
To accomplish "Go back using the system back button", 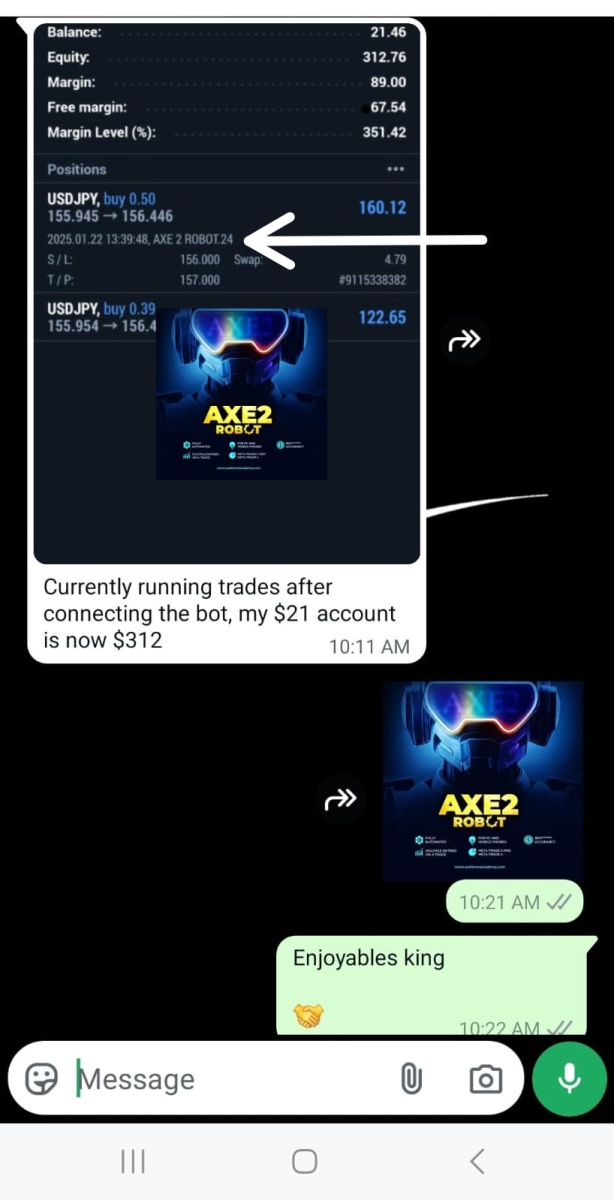I will pos(477,1161).
